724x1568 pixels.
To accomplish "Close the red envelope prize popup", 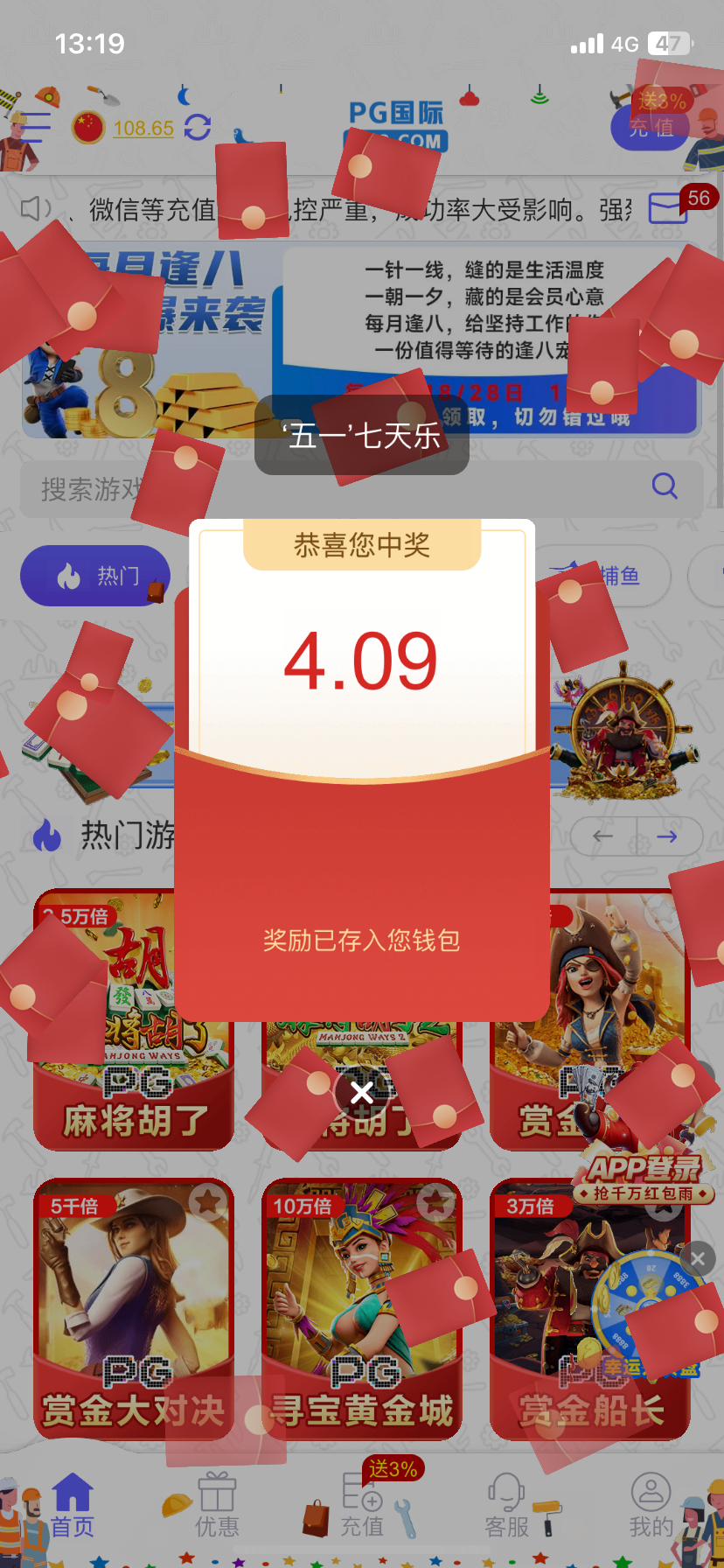I will [361, 1091].
